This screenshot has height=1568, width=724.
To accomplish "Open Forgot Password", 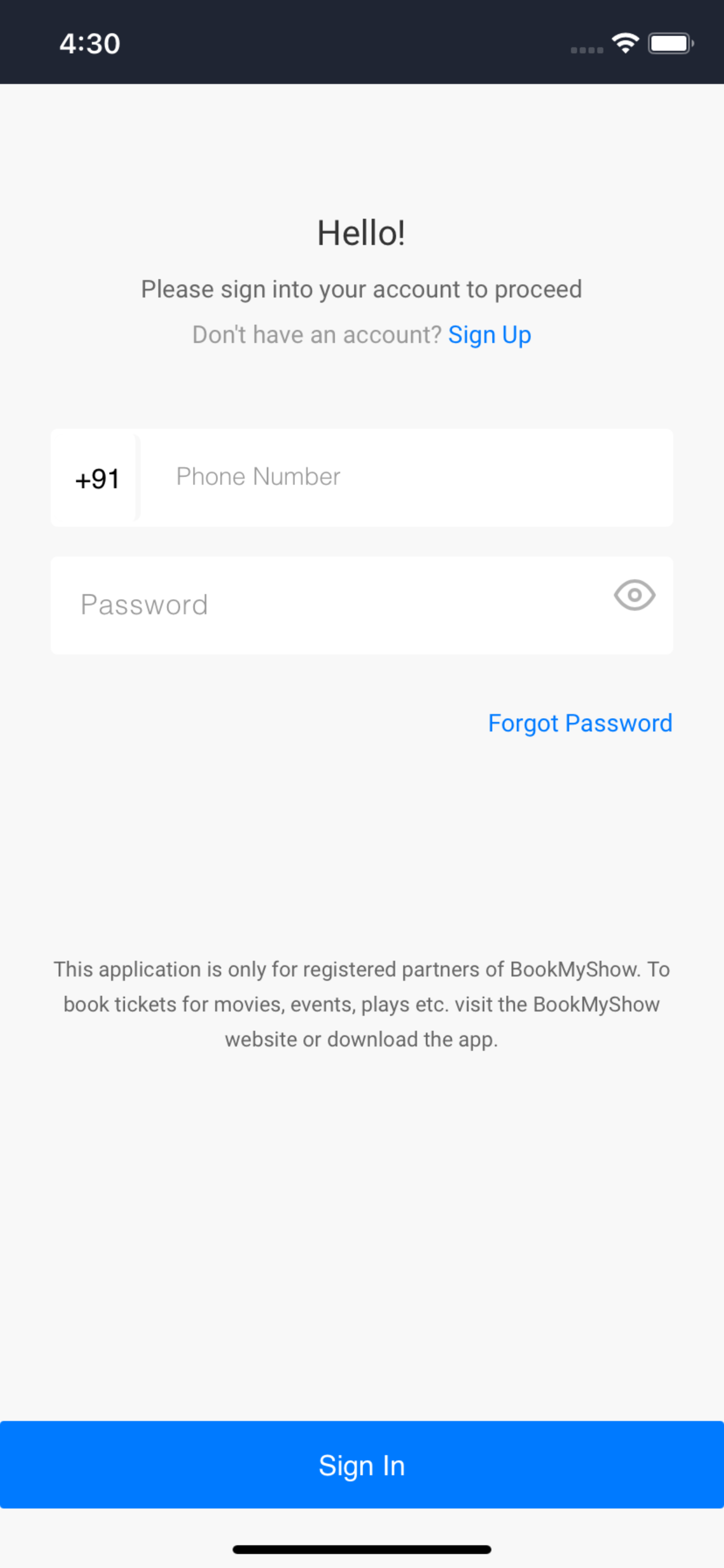I will pos(579,723).
